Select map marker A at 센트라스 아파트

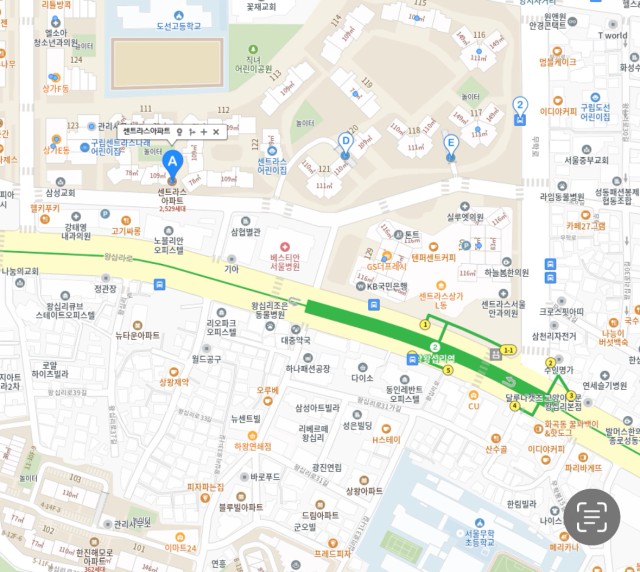[x=171, y=161]
